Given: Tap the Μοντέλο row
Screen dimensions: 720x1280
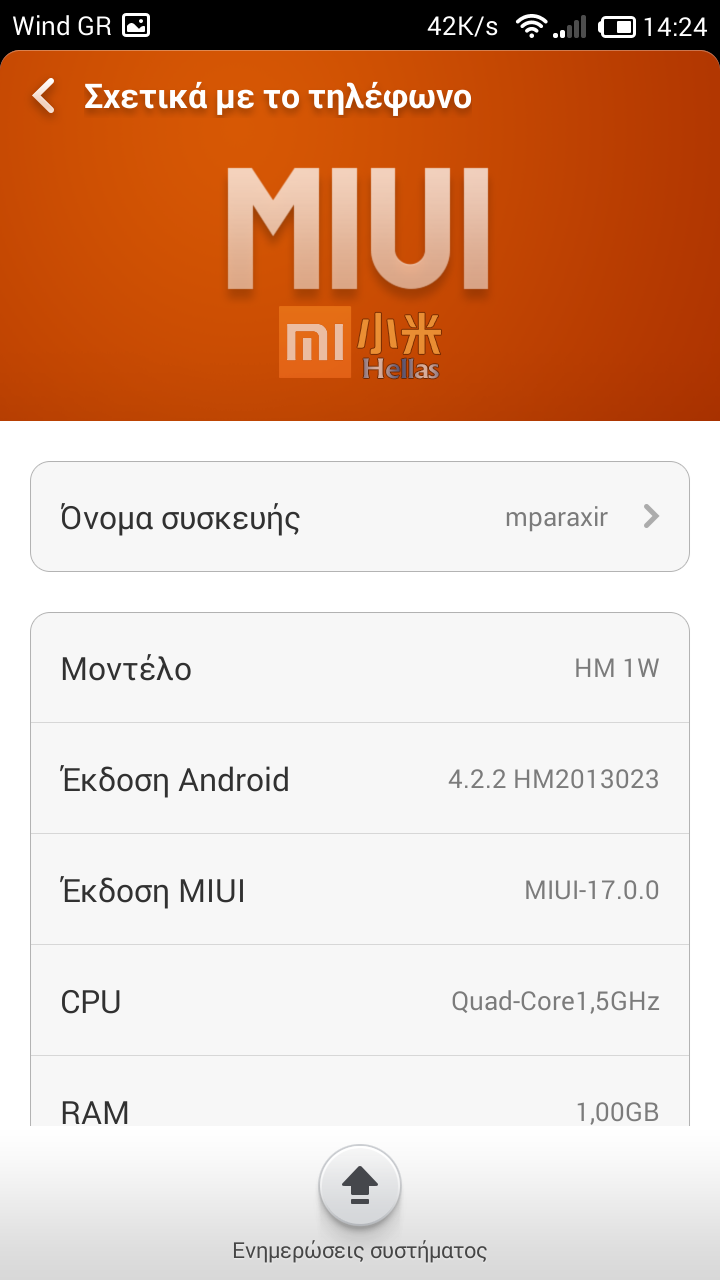Looking at the screenshot, I should point(360,668).
